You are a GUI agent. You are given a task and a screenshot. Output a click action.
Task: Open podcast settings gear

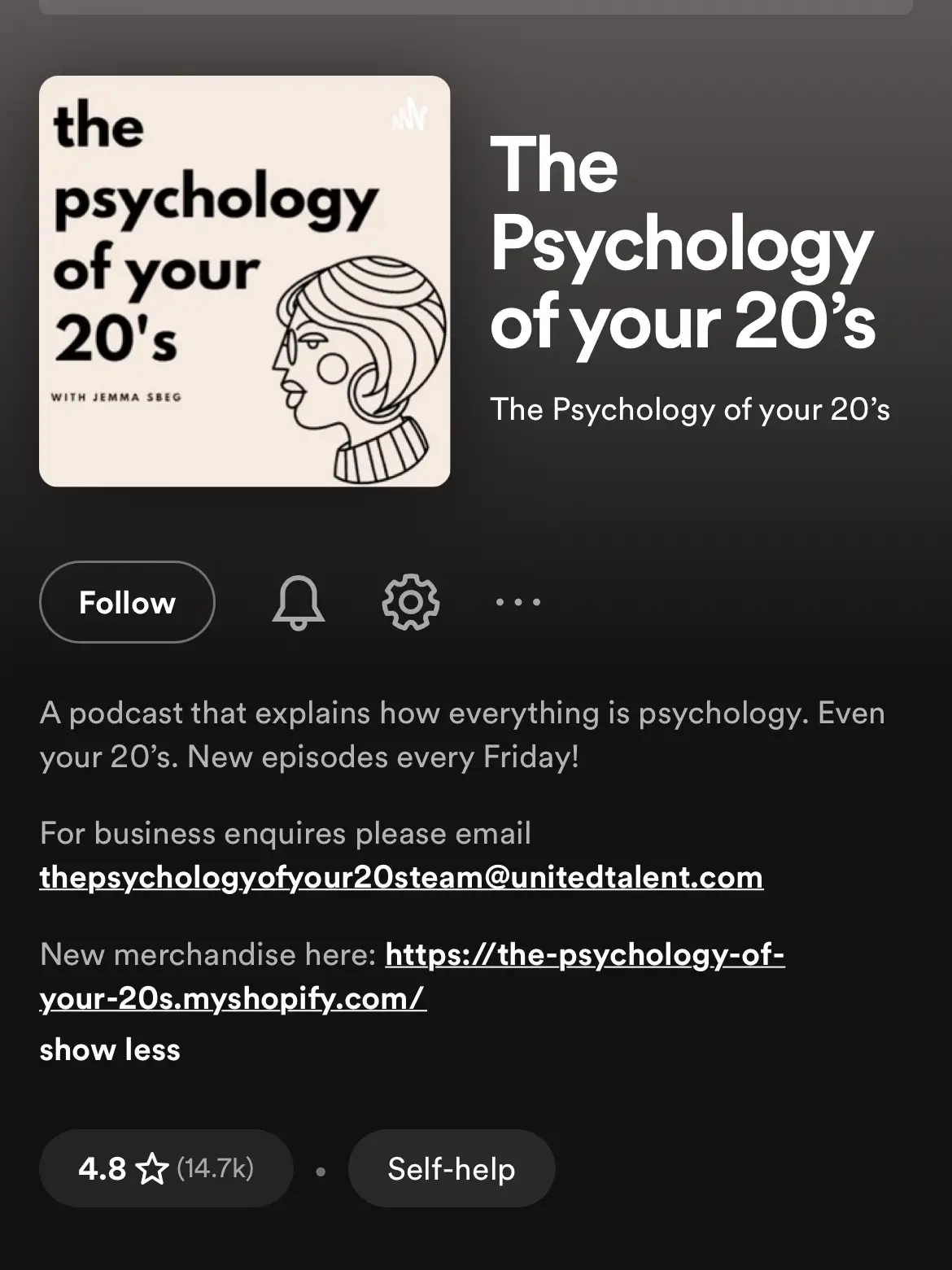click(x=410, y=603)
